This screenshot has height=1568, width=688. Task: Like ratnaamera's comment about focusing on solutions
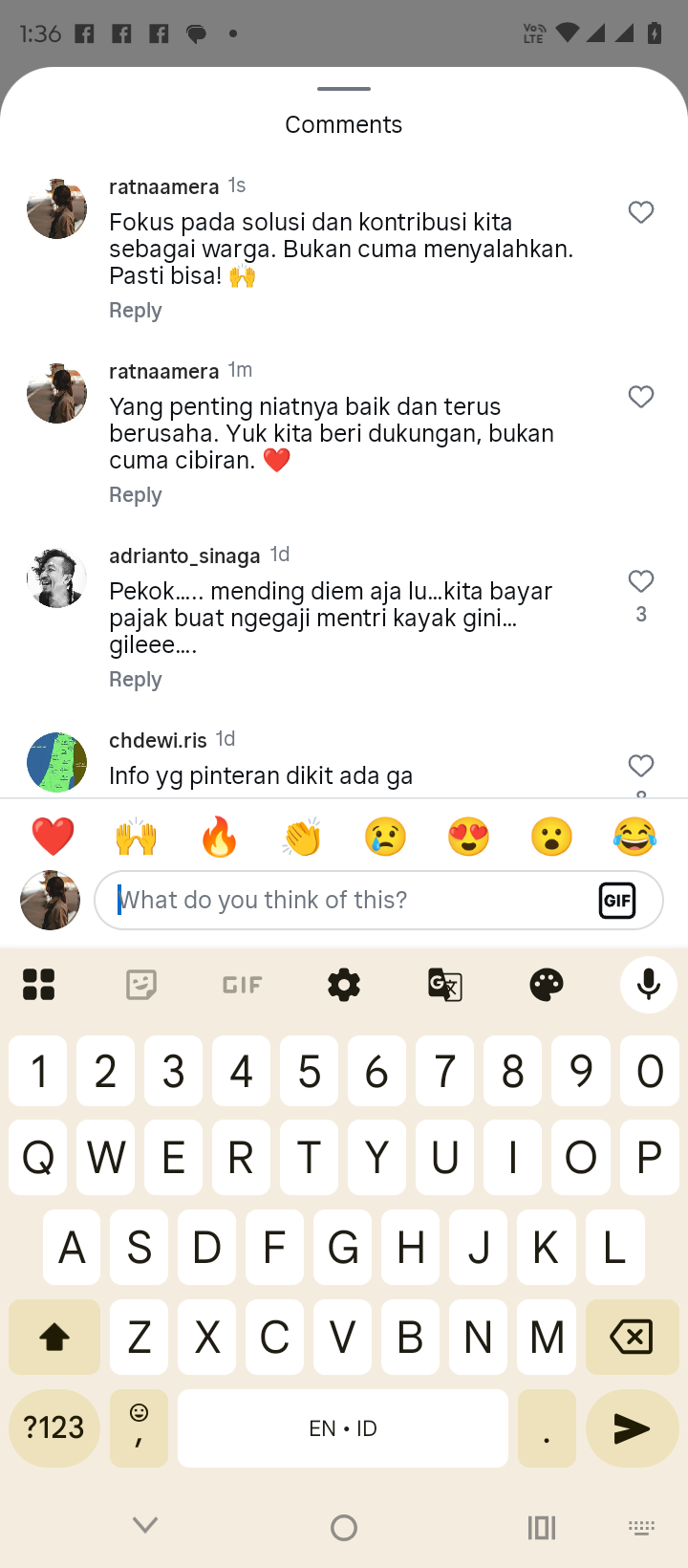pyautogui.click(x=641, y=212)
